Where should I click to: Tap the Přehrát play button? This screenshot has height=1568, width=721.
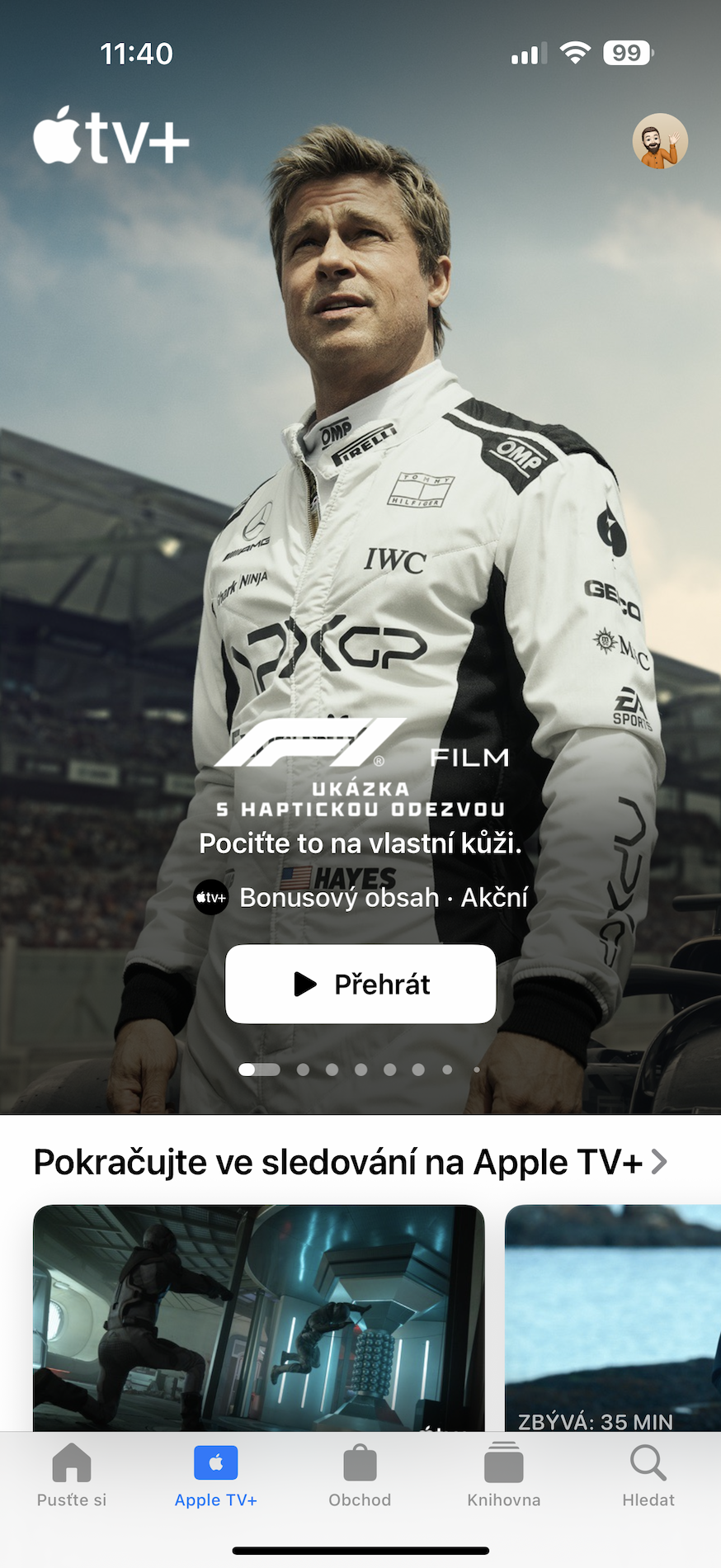(x=360, y=984)
